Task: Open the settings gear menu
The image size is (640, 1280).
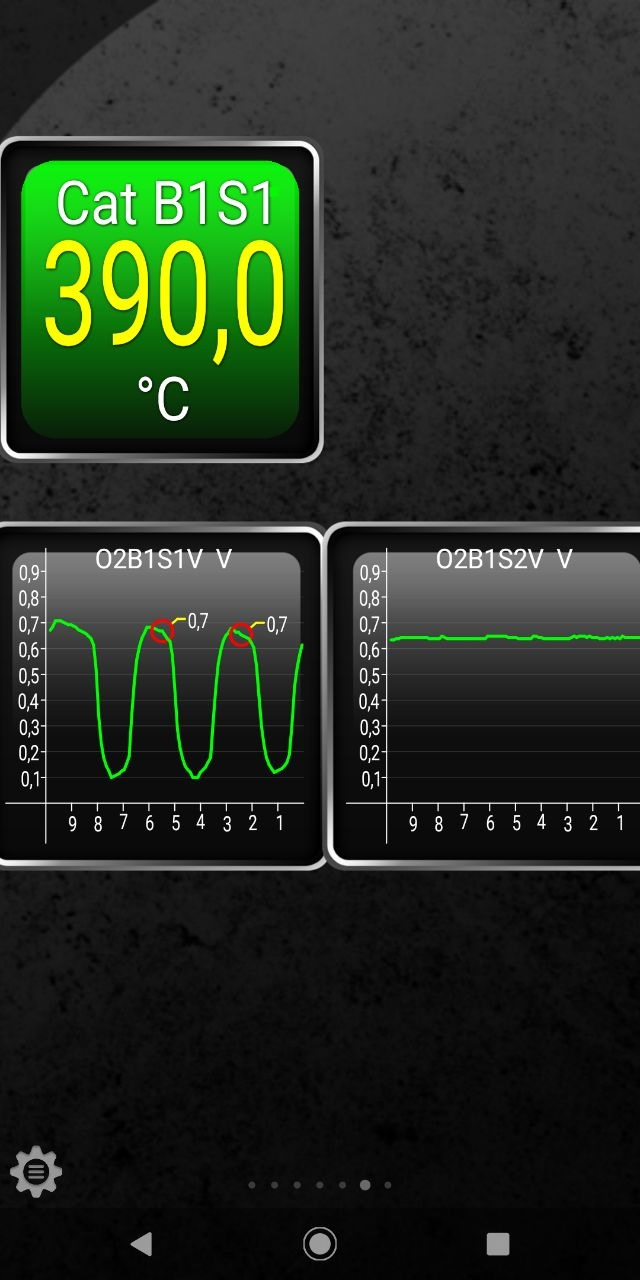Action: 36,1171
